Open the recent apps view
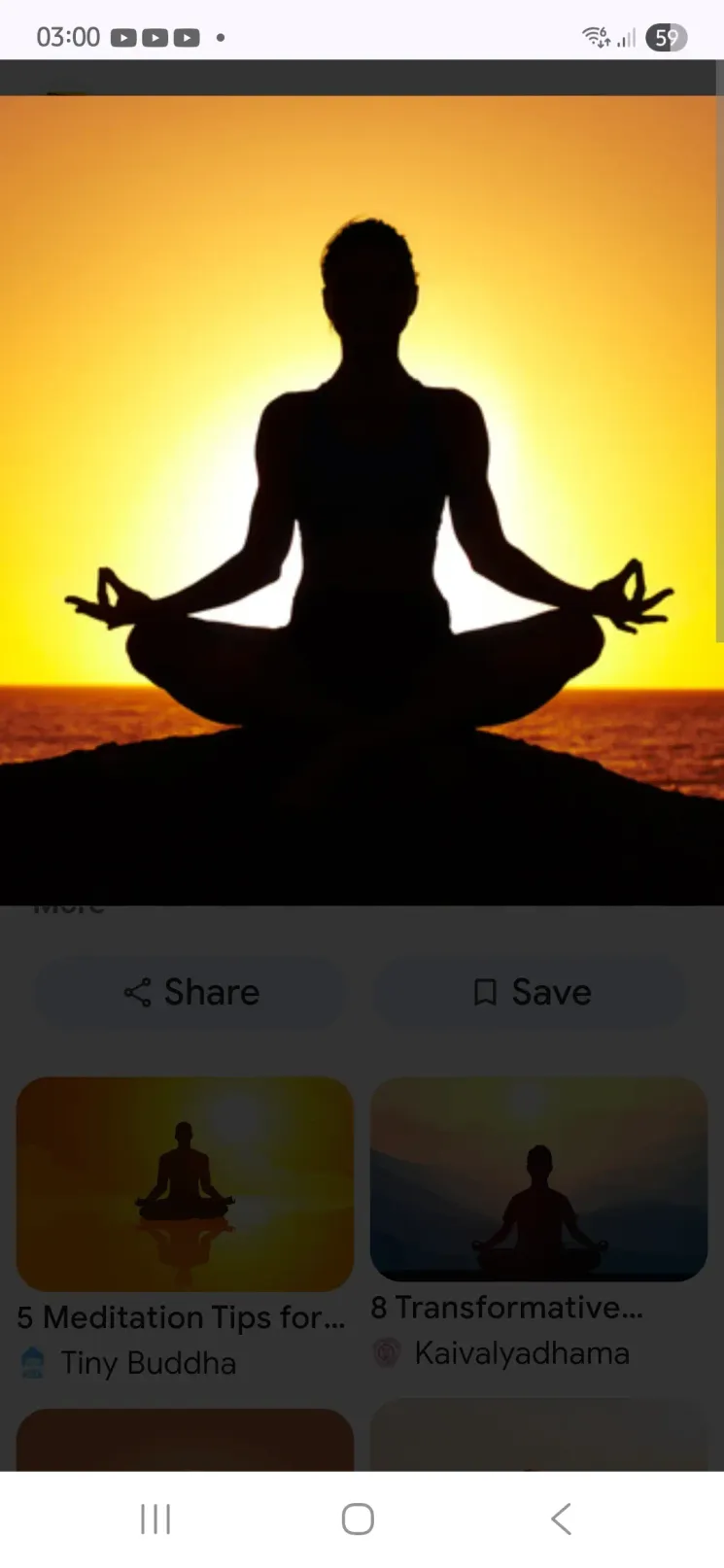 coord(155,1518)
